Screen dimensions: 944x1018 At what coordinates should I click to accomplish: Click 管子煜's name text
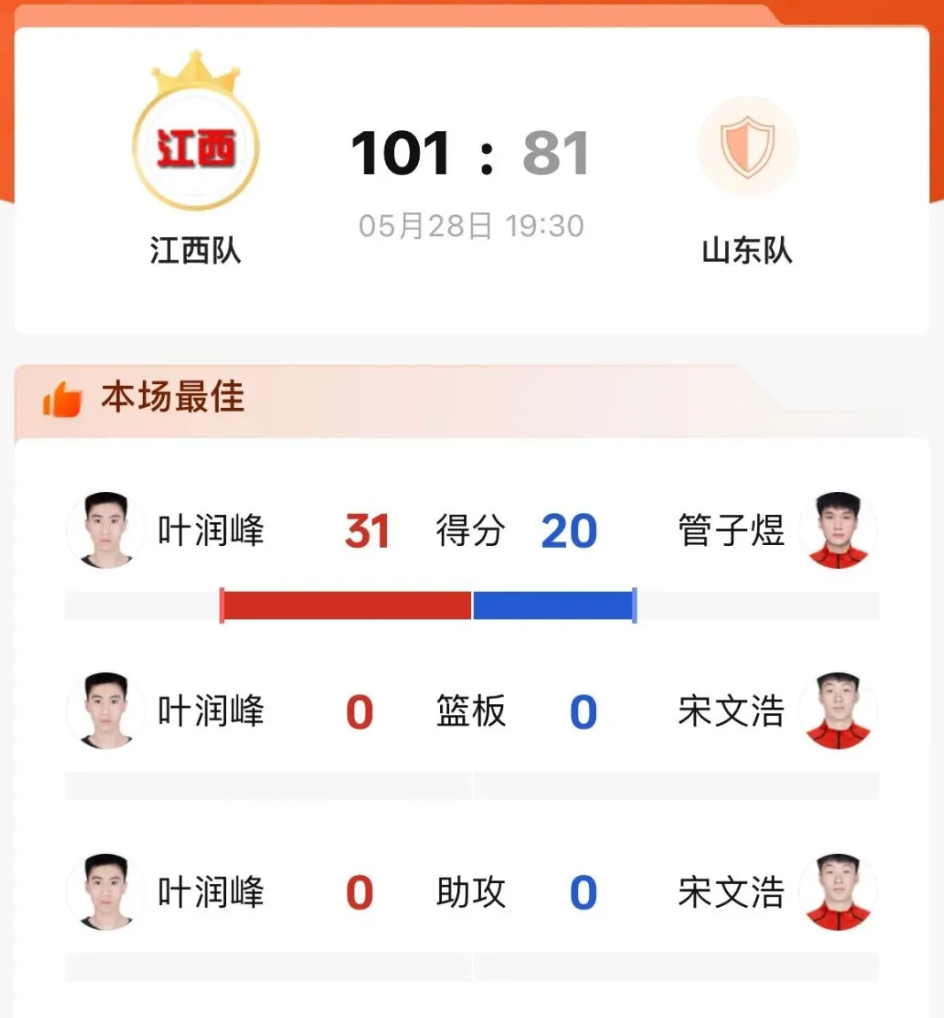pos(729,531)
